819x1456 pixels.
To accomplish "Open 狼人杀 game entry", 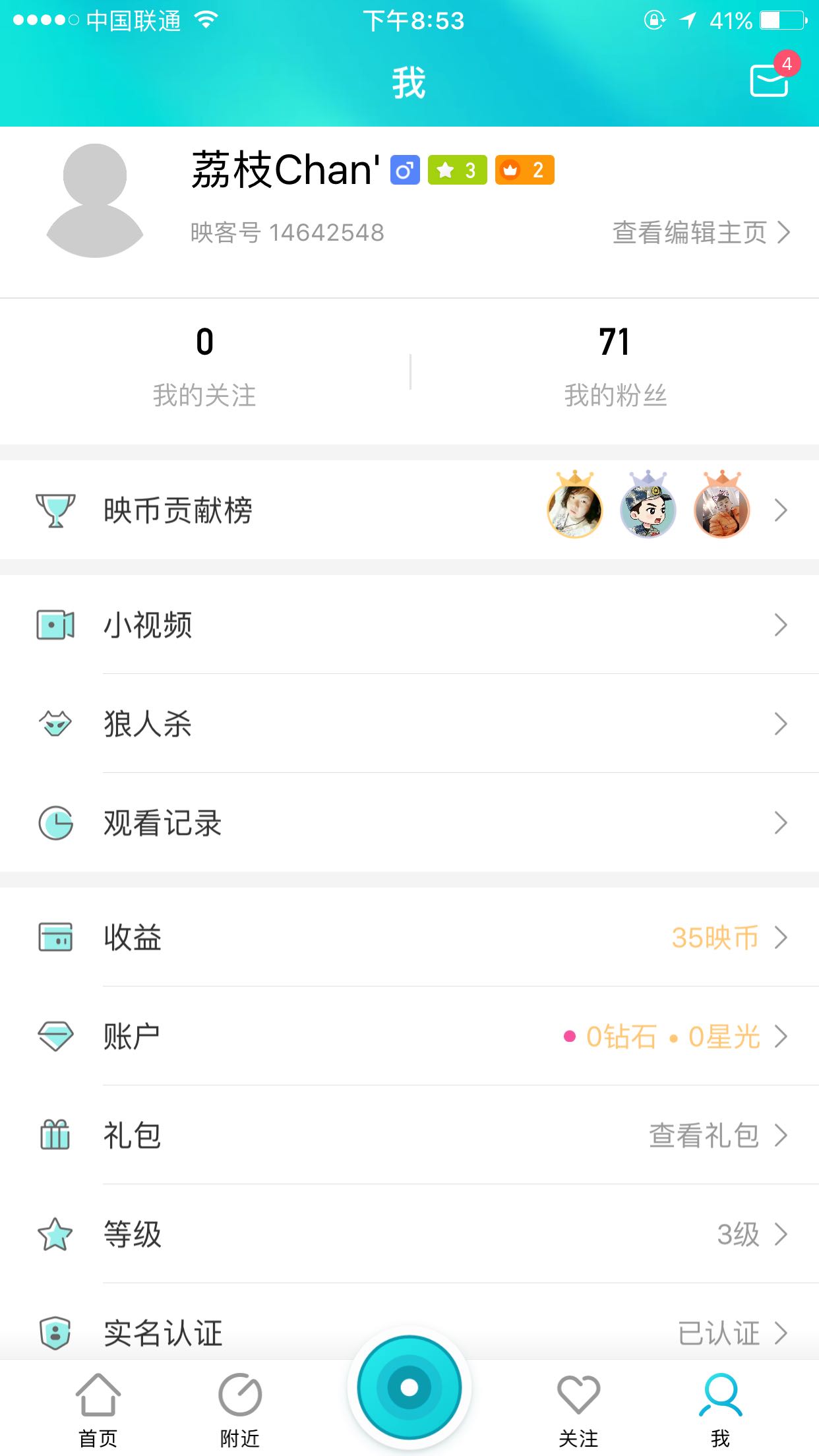I will coord(409,723).
